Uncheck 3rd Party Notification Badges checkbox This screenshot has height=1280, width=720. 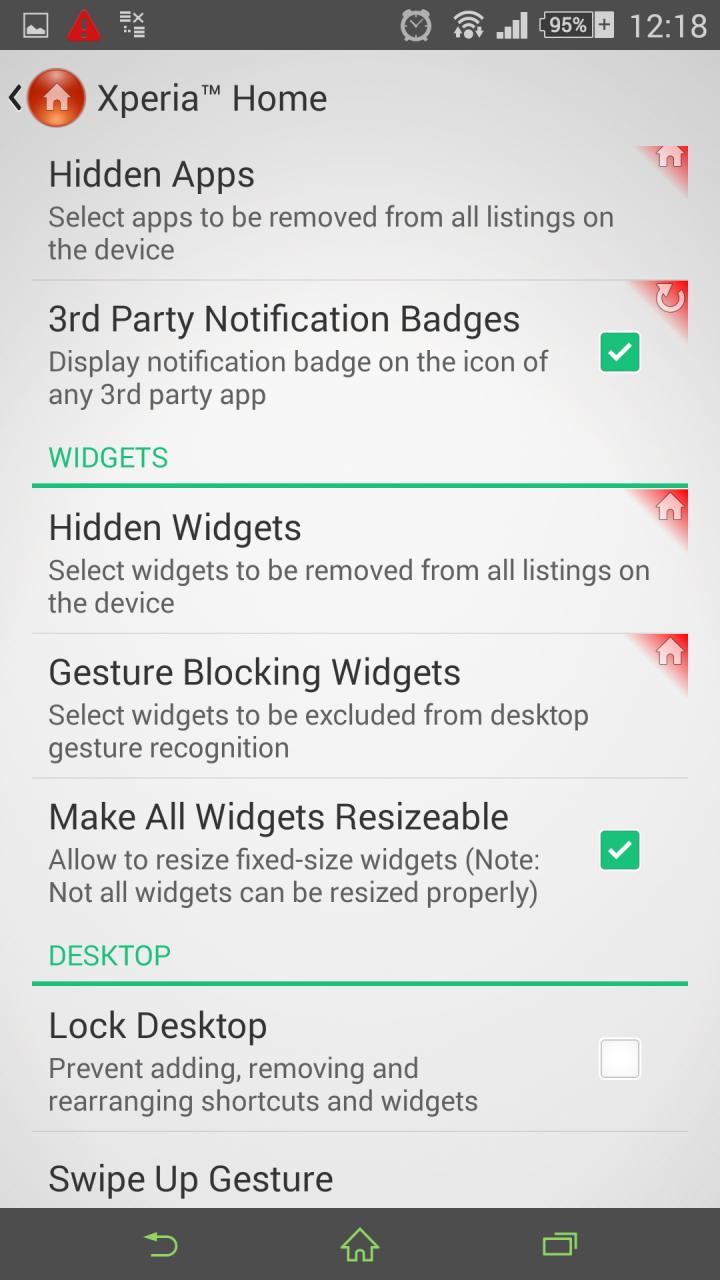coord(619,352)
